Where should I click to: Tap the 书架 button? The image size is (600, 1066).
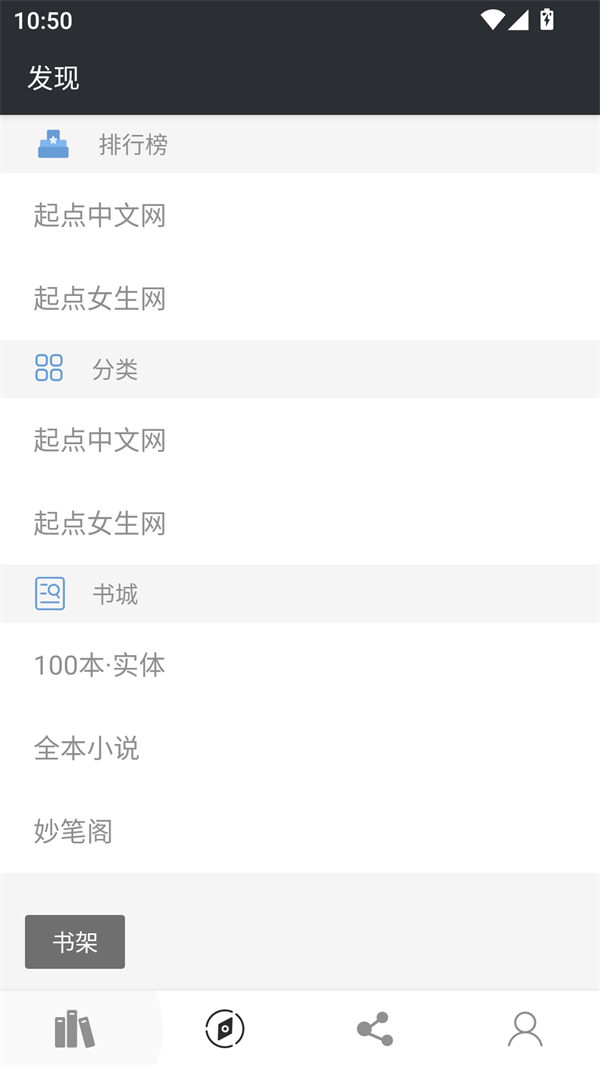click(x=75, y=942)
